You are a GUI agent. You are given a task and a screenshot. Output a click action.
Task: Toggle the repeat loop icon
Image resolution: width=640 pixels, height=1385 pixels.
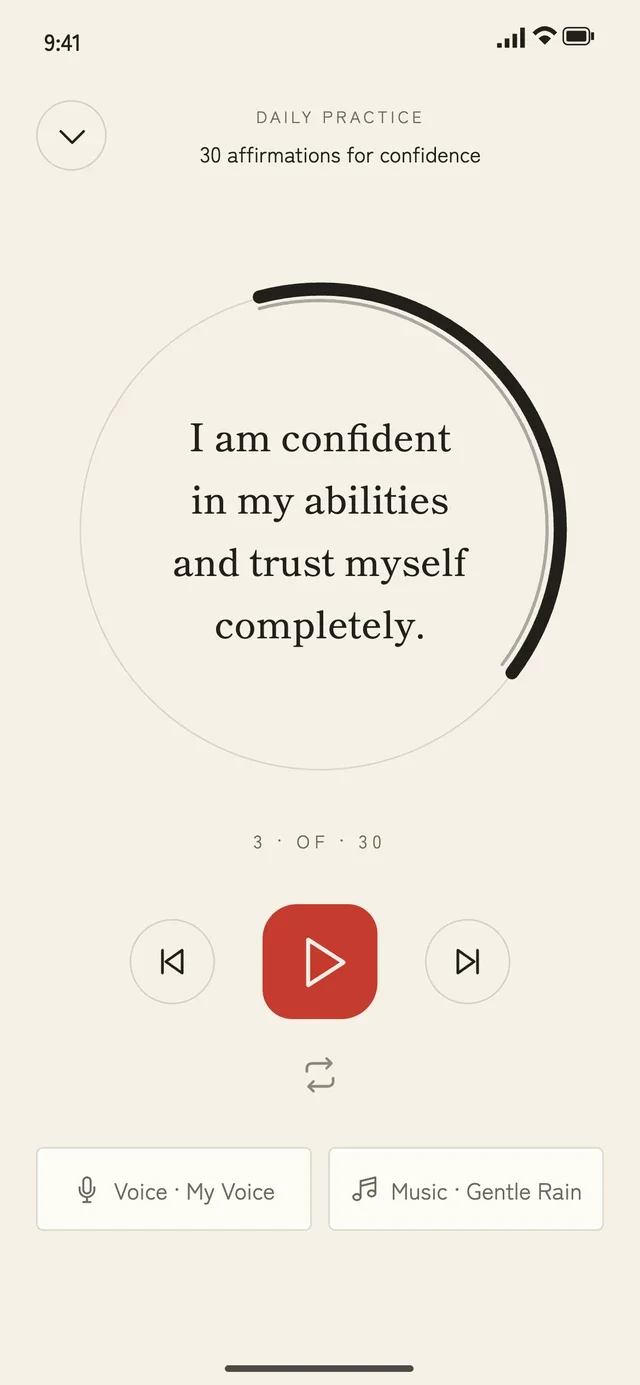pyautogui.click(x=320, y=1075)
